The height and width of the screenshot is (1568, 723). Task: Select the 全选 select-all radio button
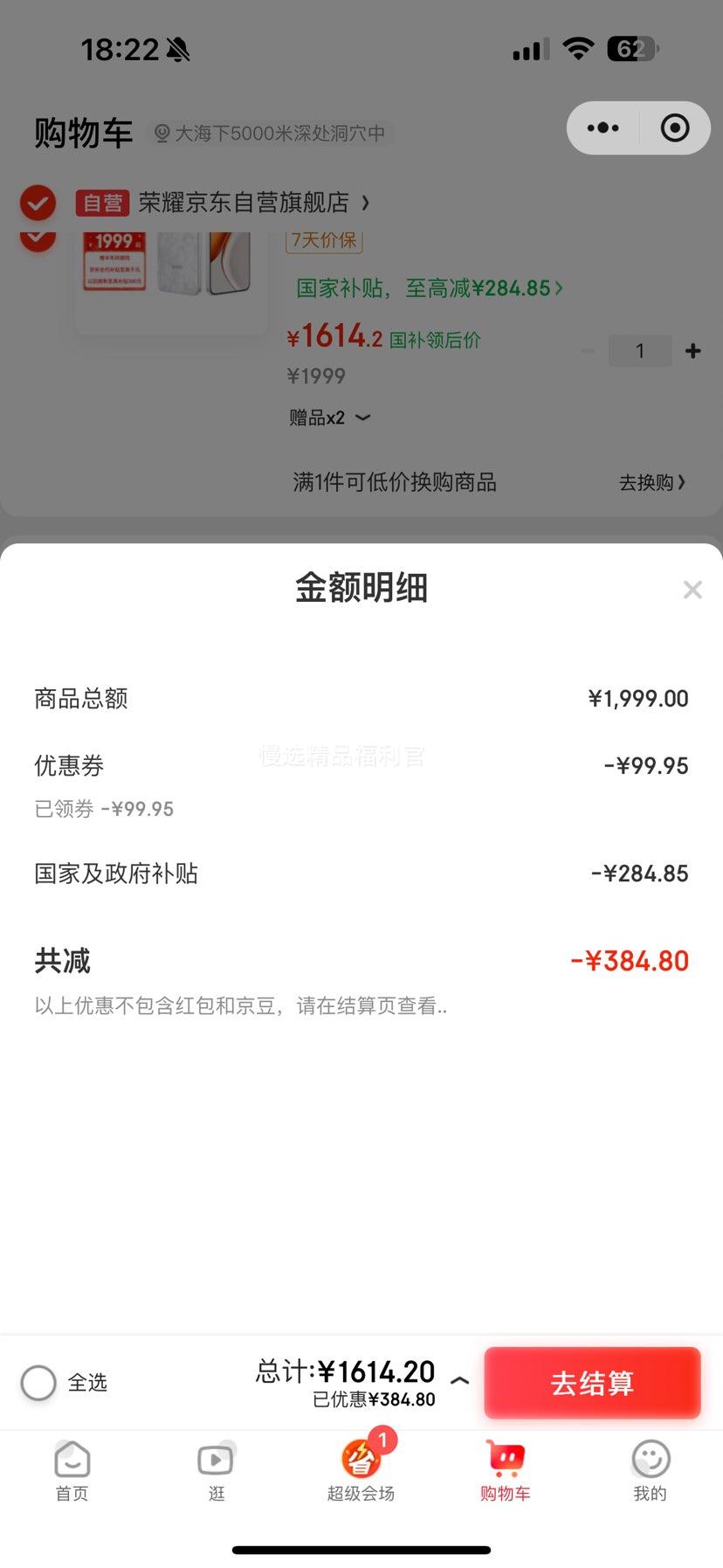point(38,1383)
